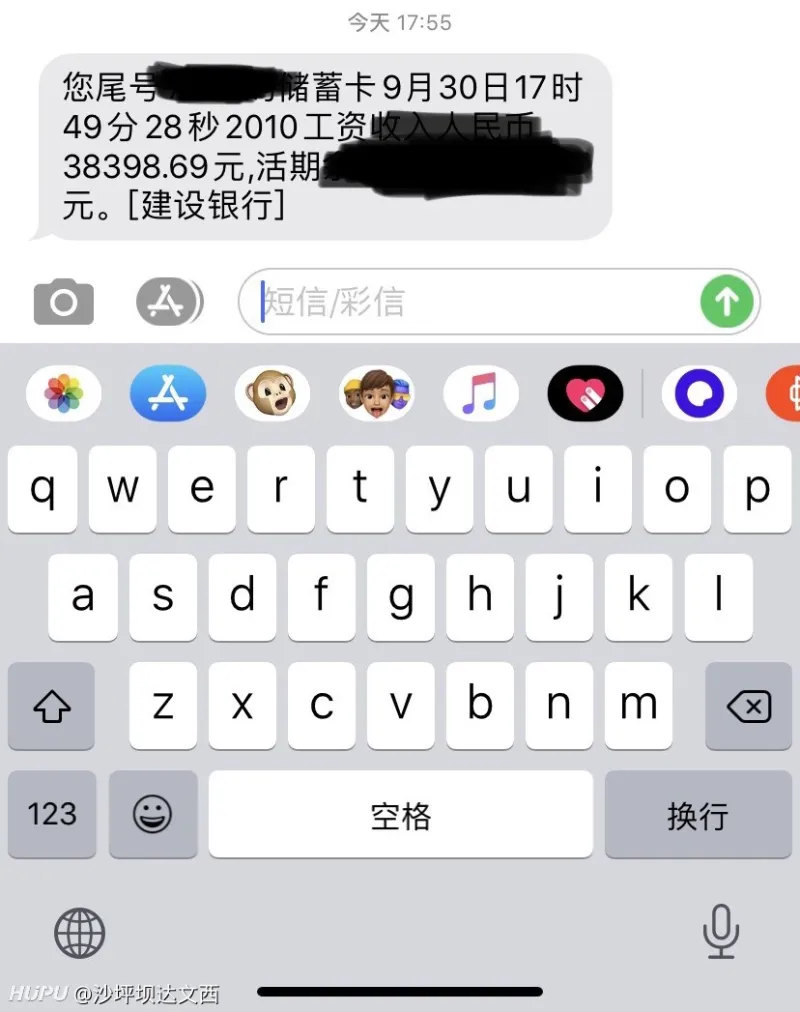Screen dimensions: 800x1012
Task: Open App Store in the app strip
Action: click(167, 393)
